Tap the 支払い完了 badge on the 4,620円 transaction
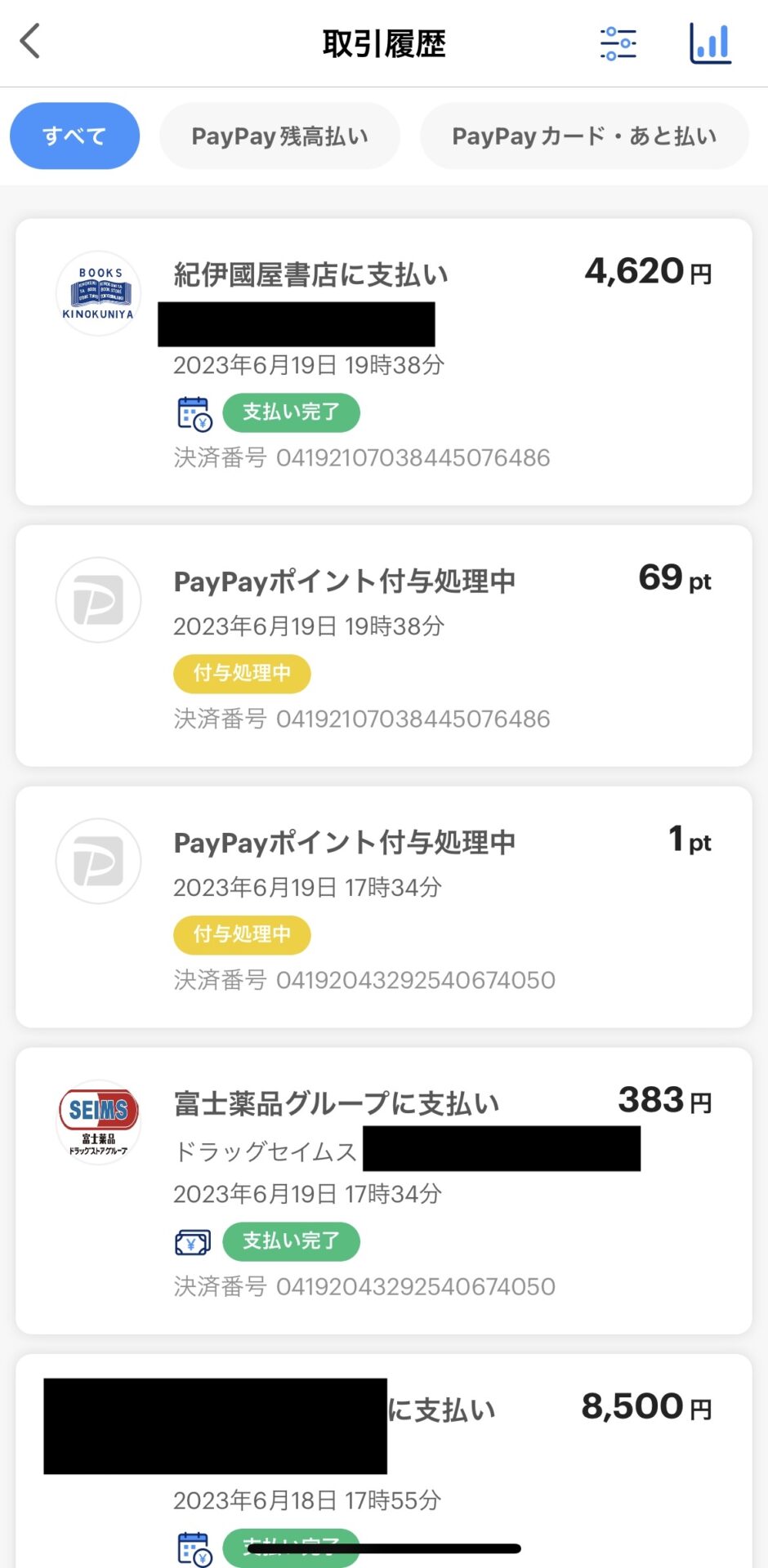Viewport: 768px width, 1568px height. tap(291, 412)
